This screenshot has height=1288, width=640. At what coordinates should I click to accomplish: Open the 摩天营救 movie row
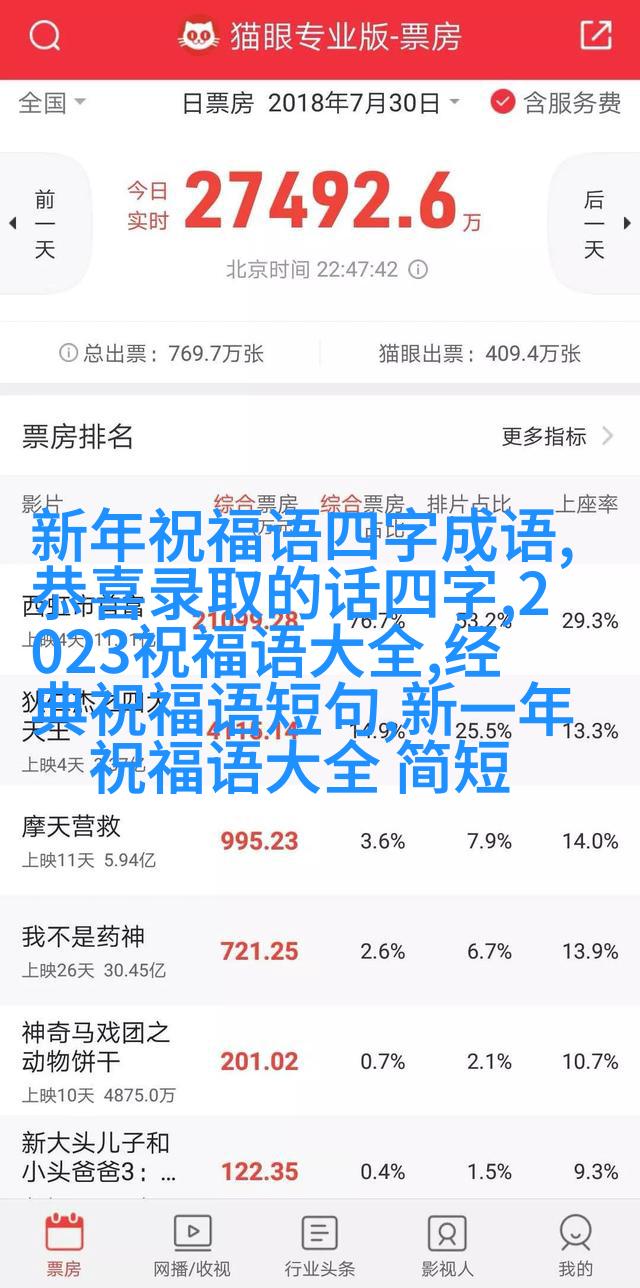point(320,841)
